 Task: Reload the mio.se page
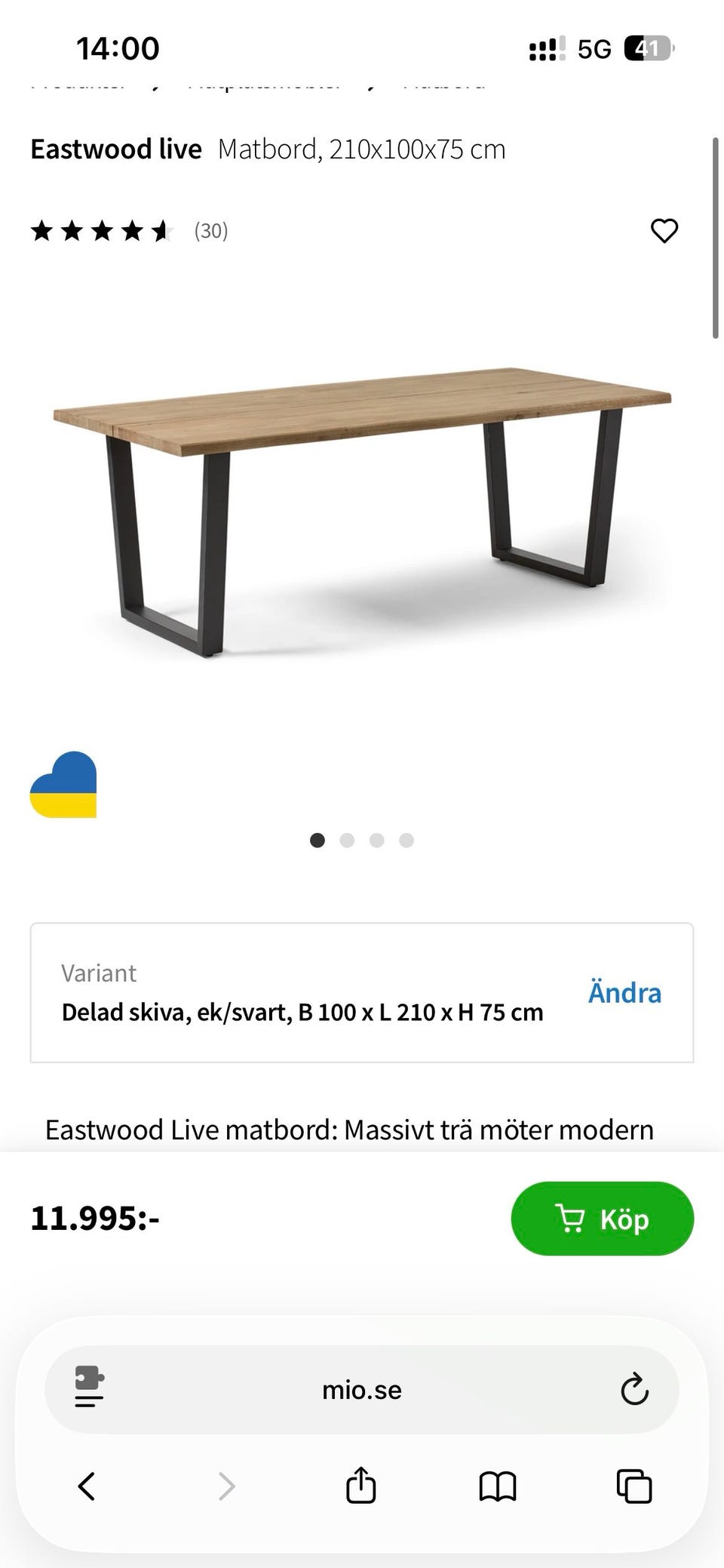click(x=634, y=1391)
